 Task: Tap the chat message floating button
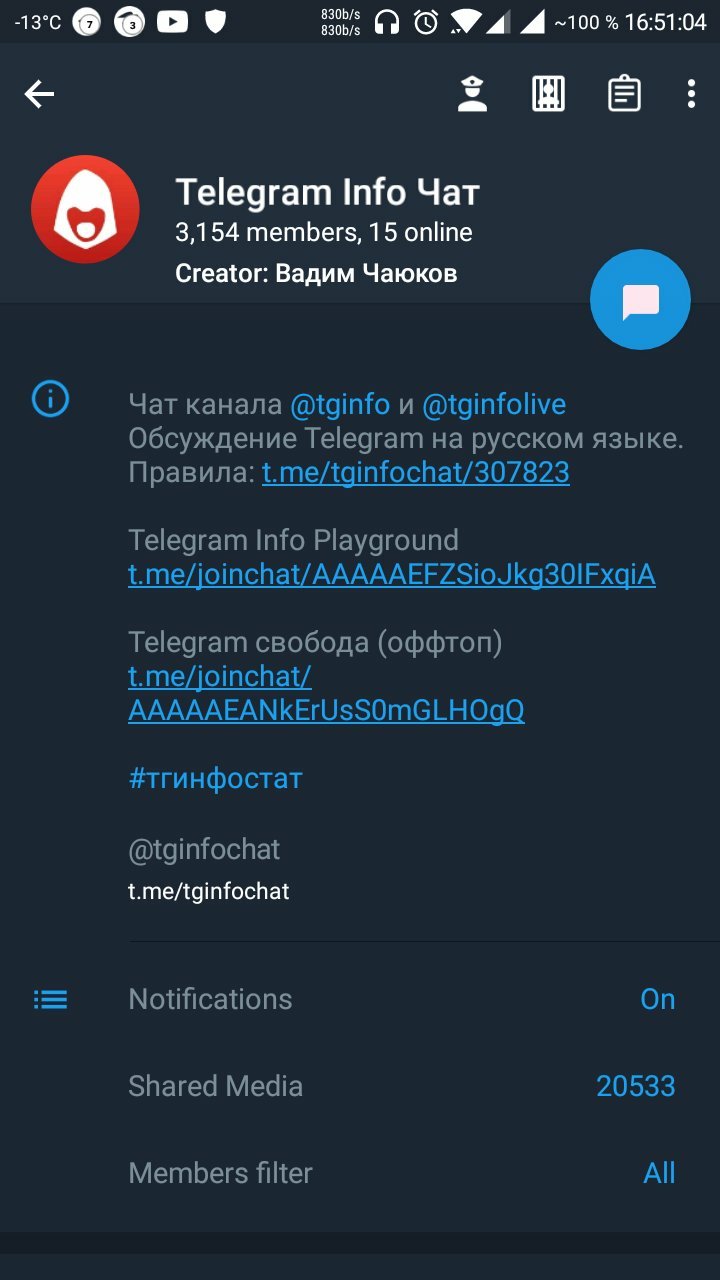tap(640, 300)
